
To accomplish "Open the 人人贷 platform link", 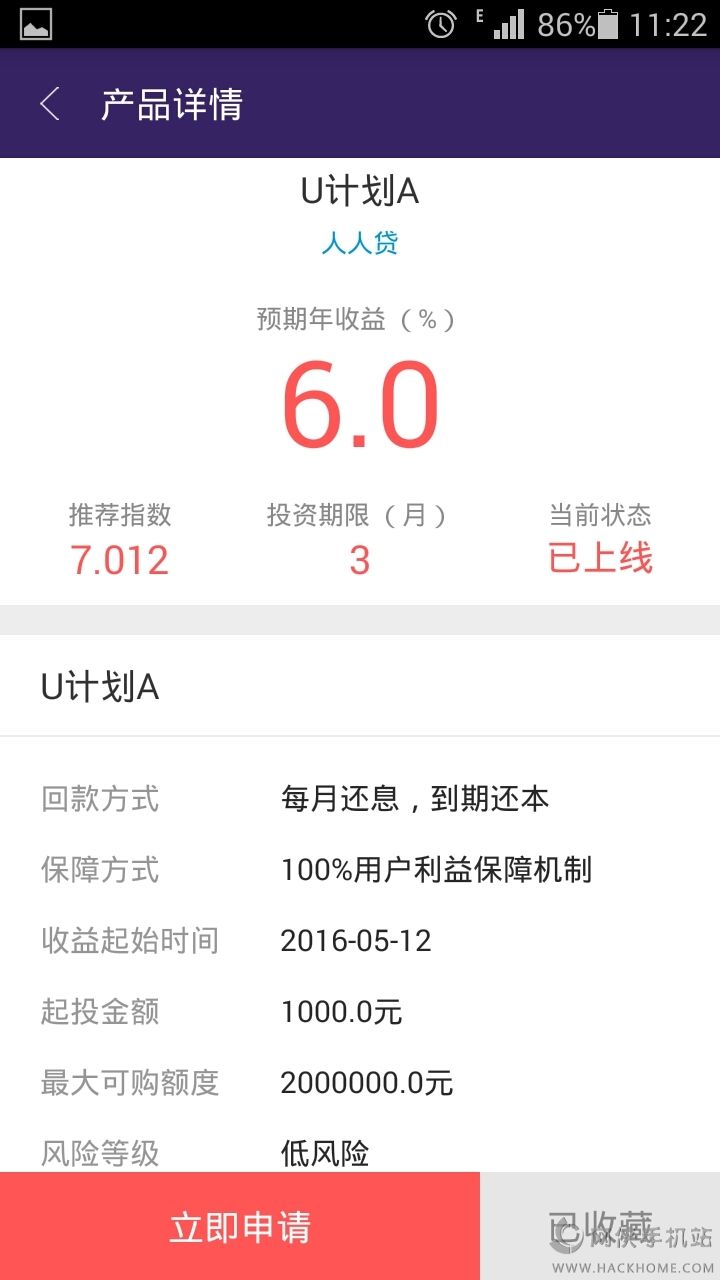I will pyautogui.click(x=360, y=243).
